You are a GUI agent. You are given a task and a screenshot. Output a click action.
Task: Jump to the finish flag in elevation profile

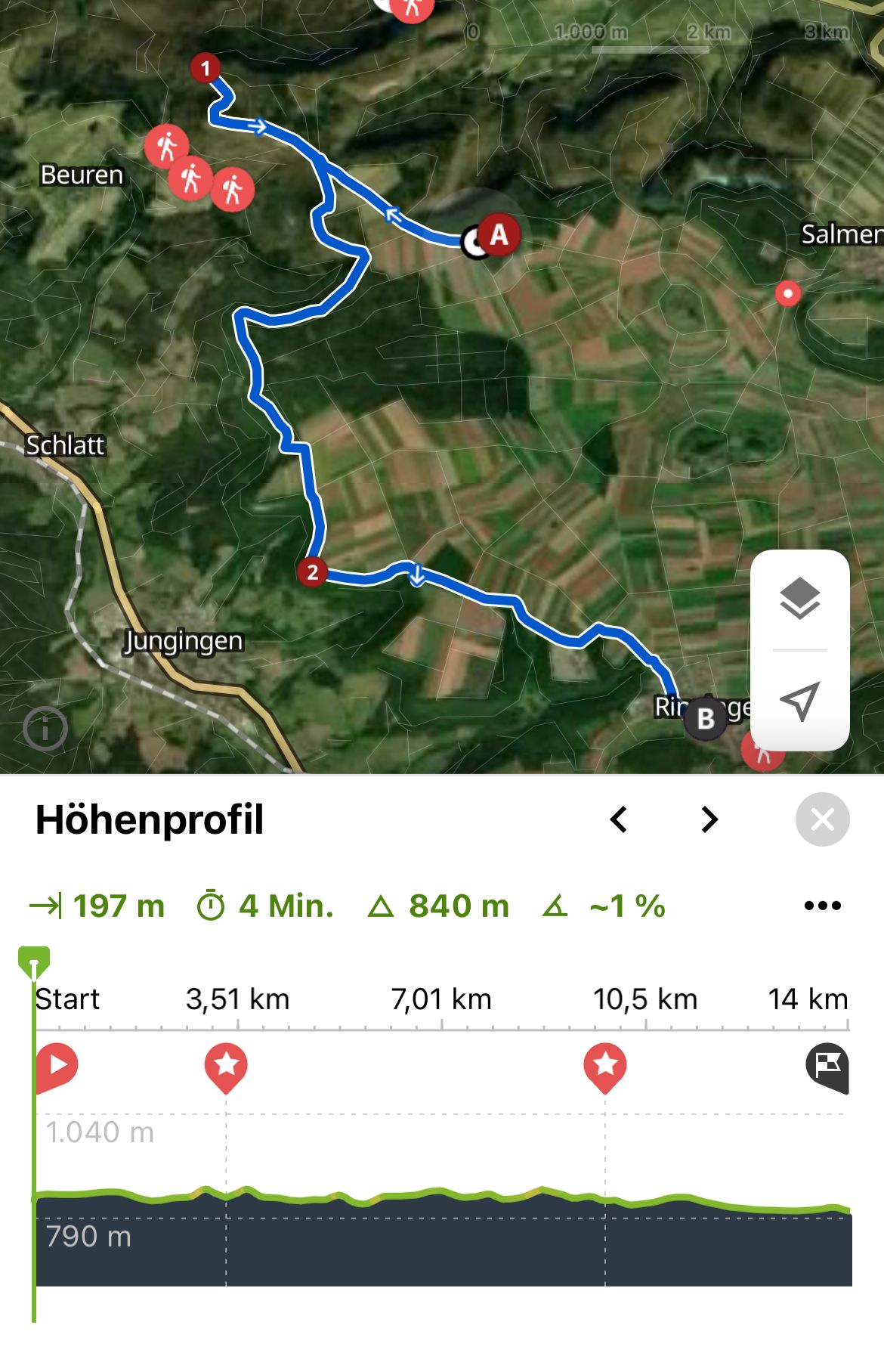827,1067
